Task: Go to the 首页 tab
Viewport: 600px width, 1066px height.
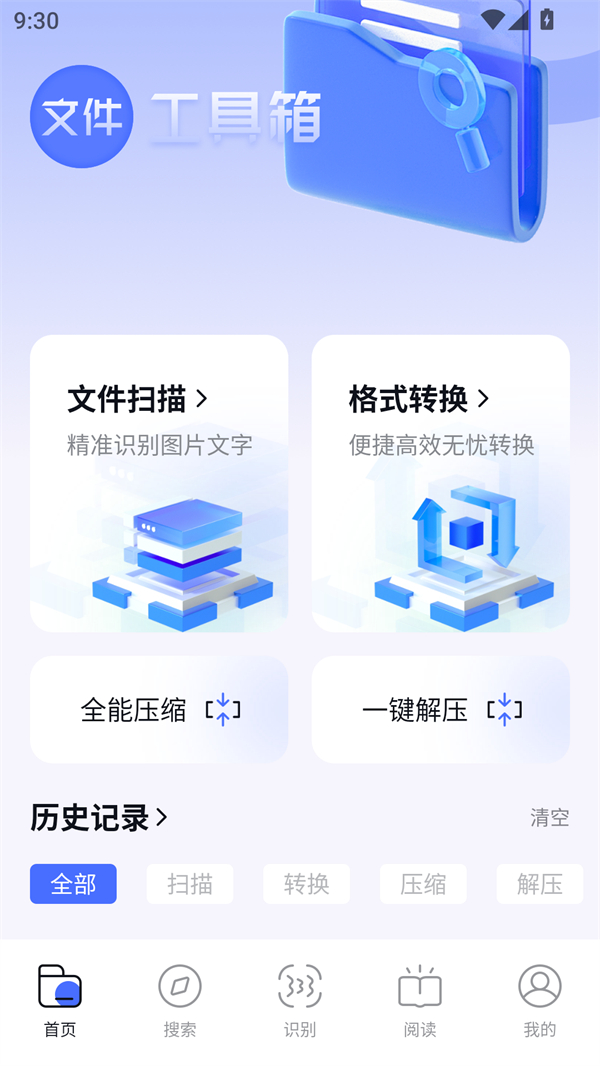Action: (x=60, y=1000)
